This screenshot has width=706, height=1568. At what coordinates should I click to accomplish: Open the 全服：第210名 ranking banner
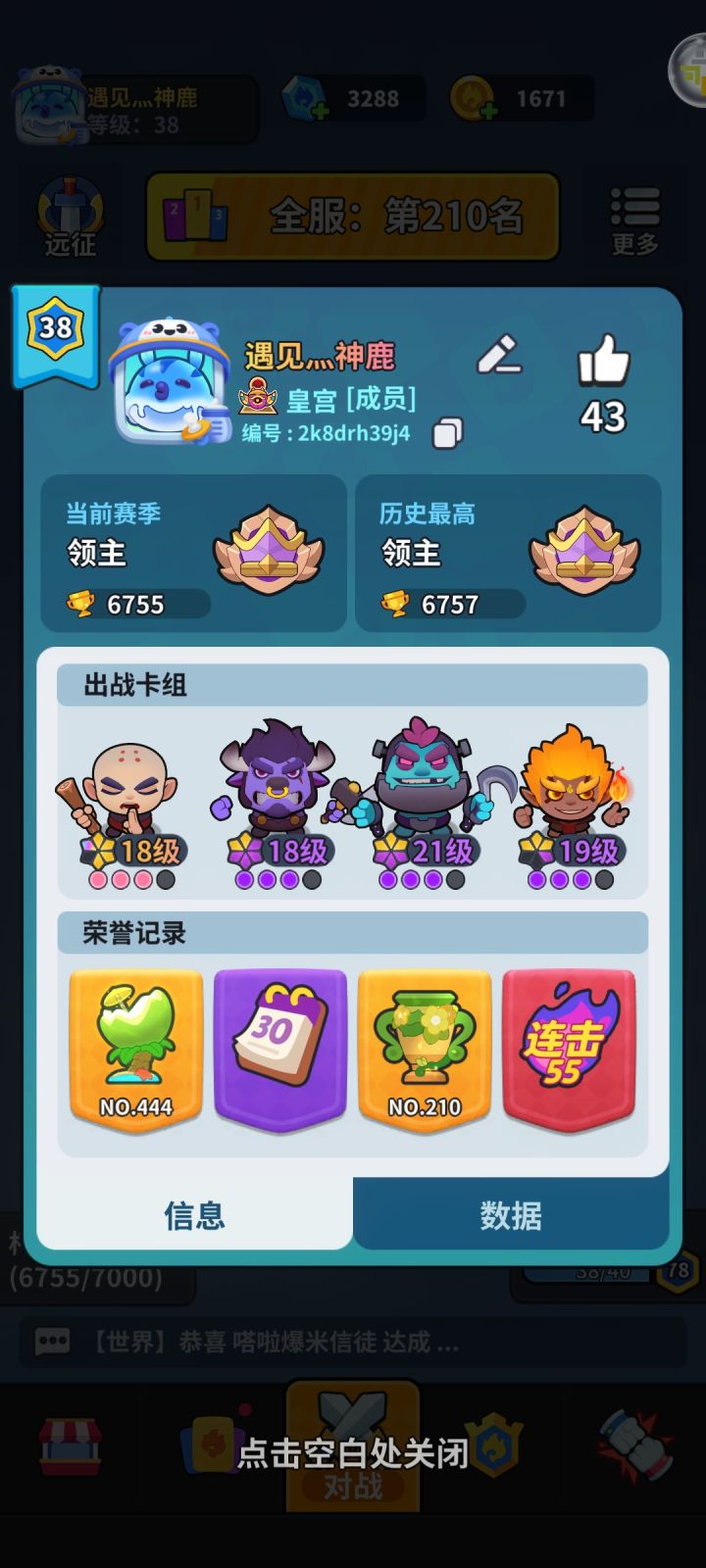[353, 218]
